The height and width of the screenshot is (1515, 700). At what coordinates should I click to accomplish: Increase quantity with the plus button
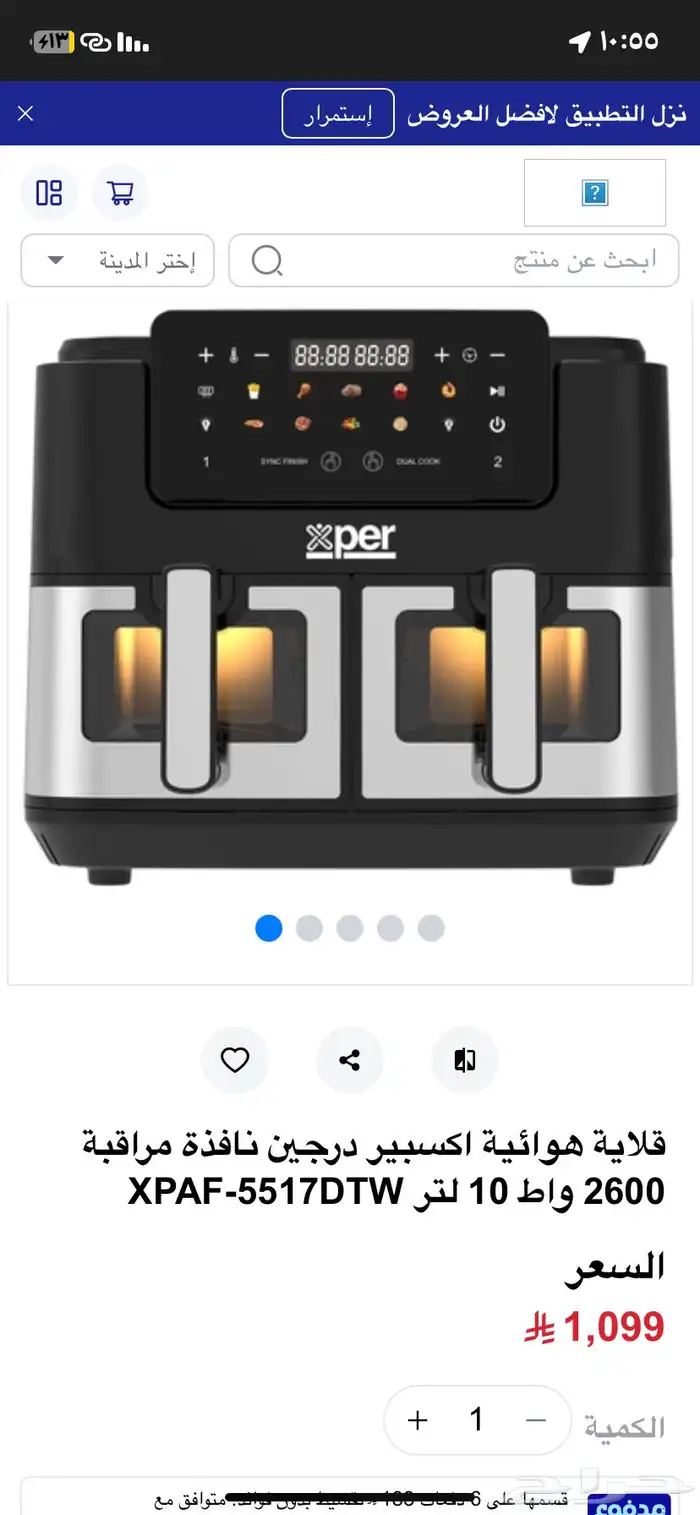tap(418, 1420)
